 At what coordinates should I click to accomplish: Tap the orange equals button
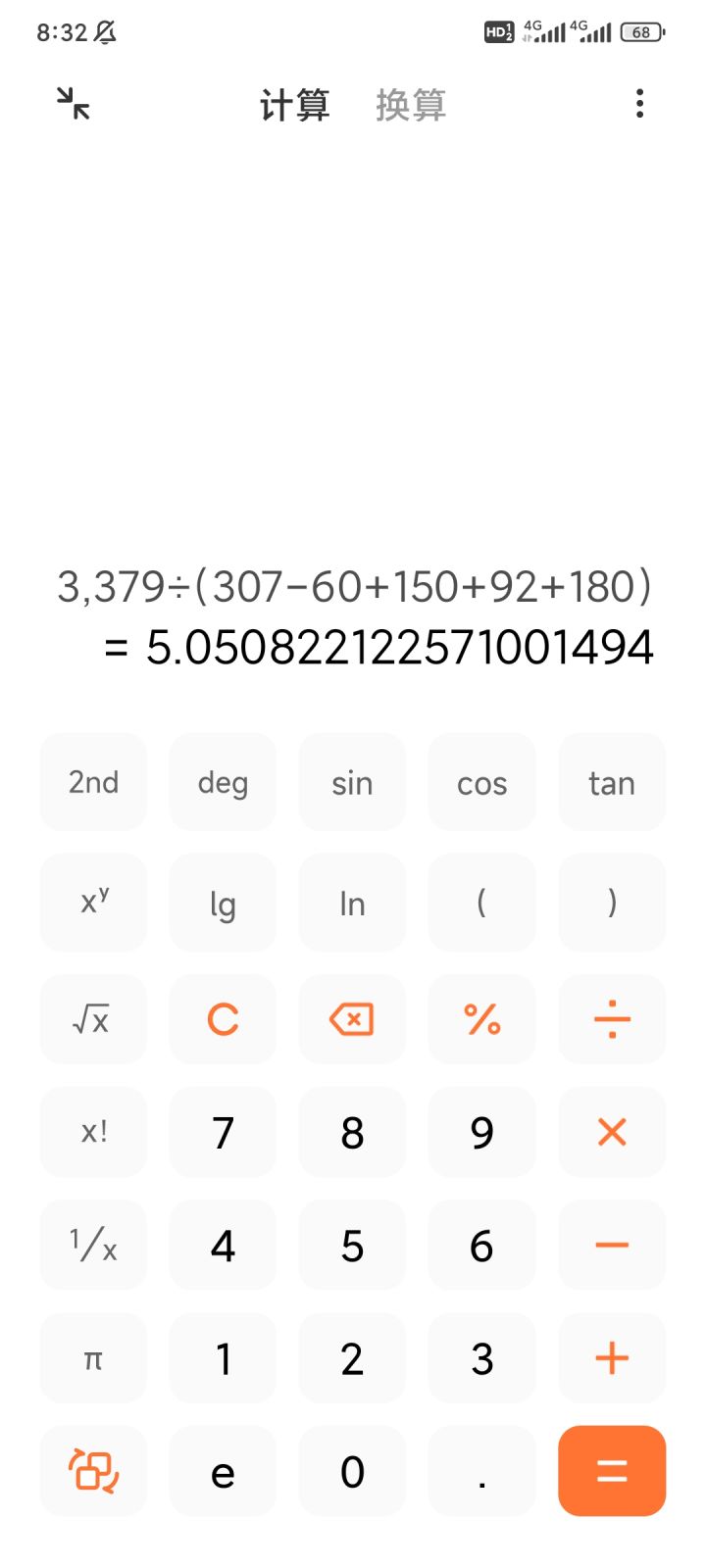(x=612, y=1471)
